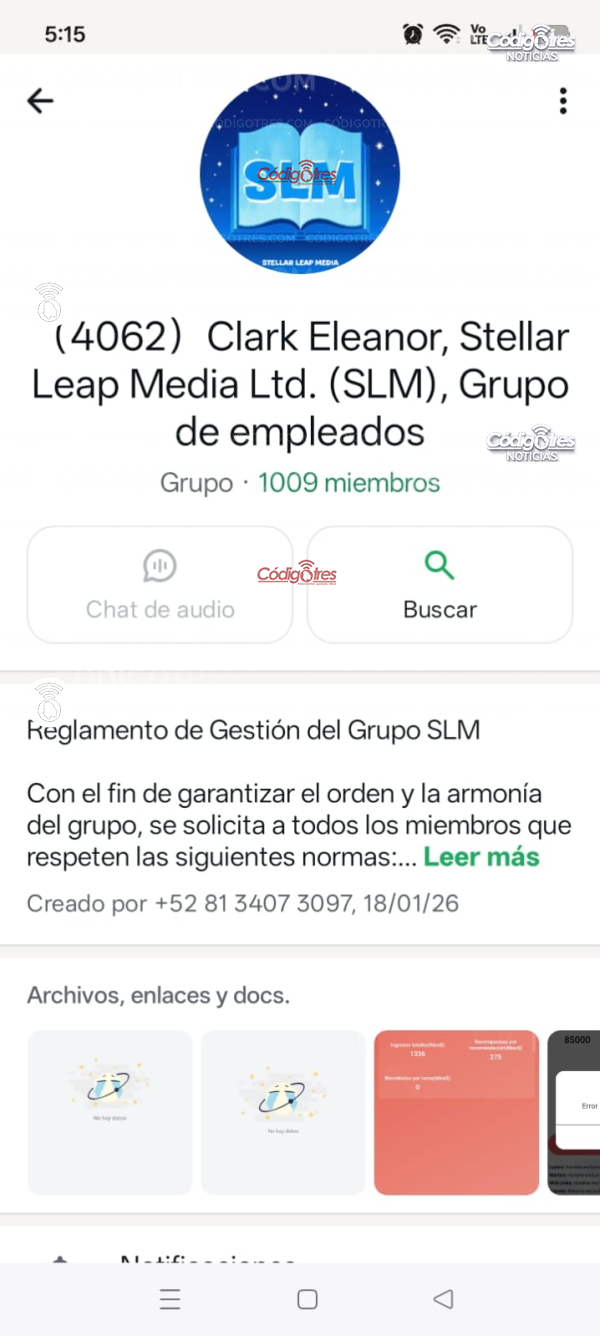Viewport: 600px width, 1336px height.
Task: Tap the system home button
Action: pos(307,1299)
